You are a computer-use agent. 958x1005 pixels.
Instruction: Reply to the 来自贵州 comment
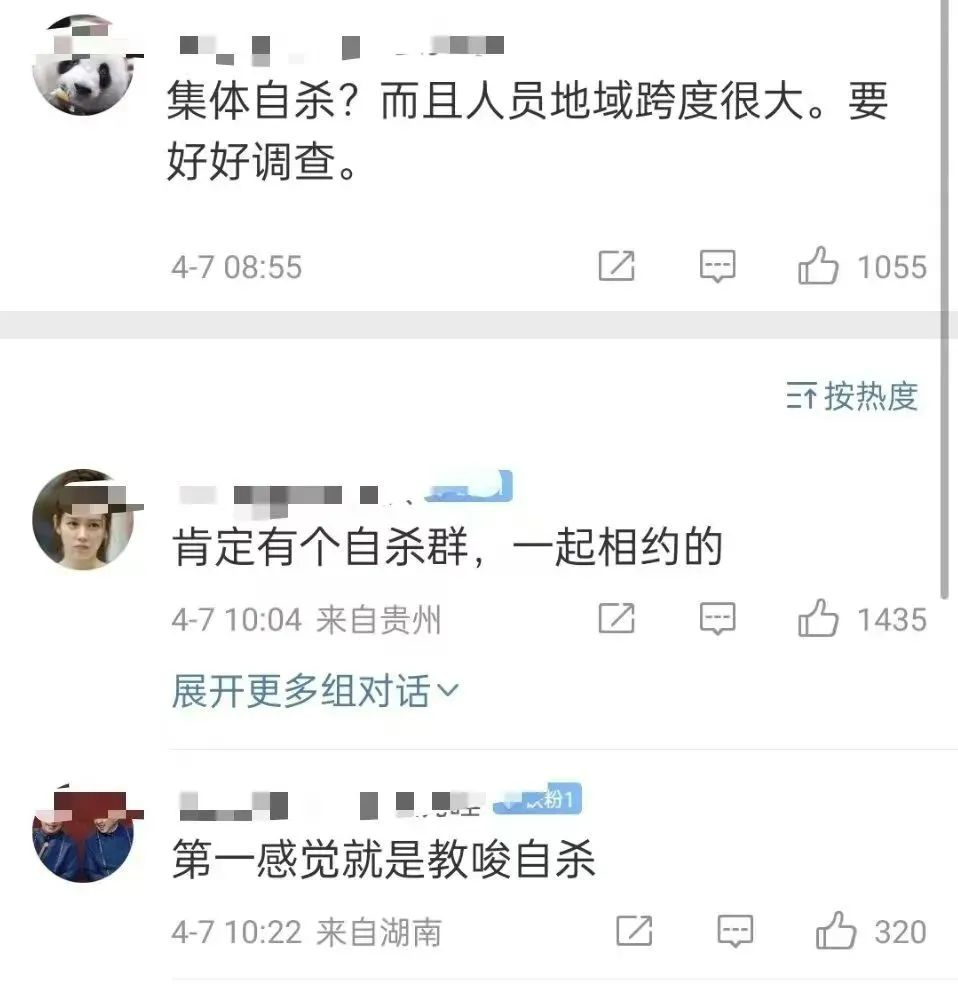[717, 620]
